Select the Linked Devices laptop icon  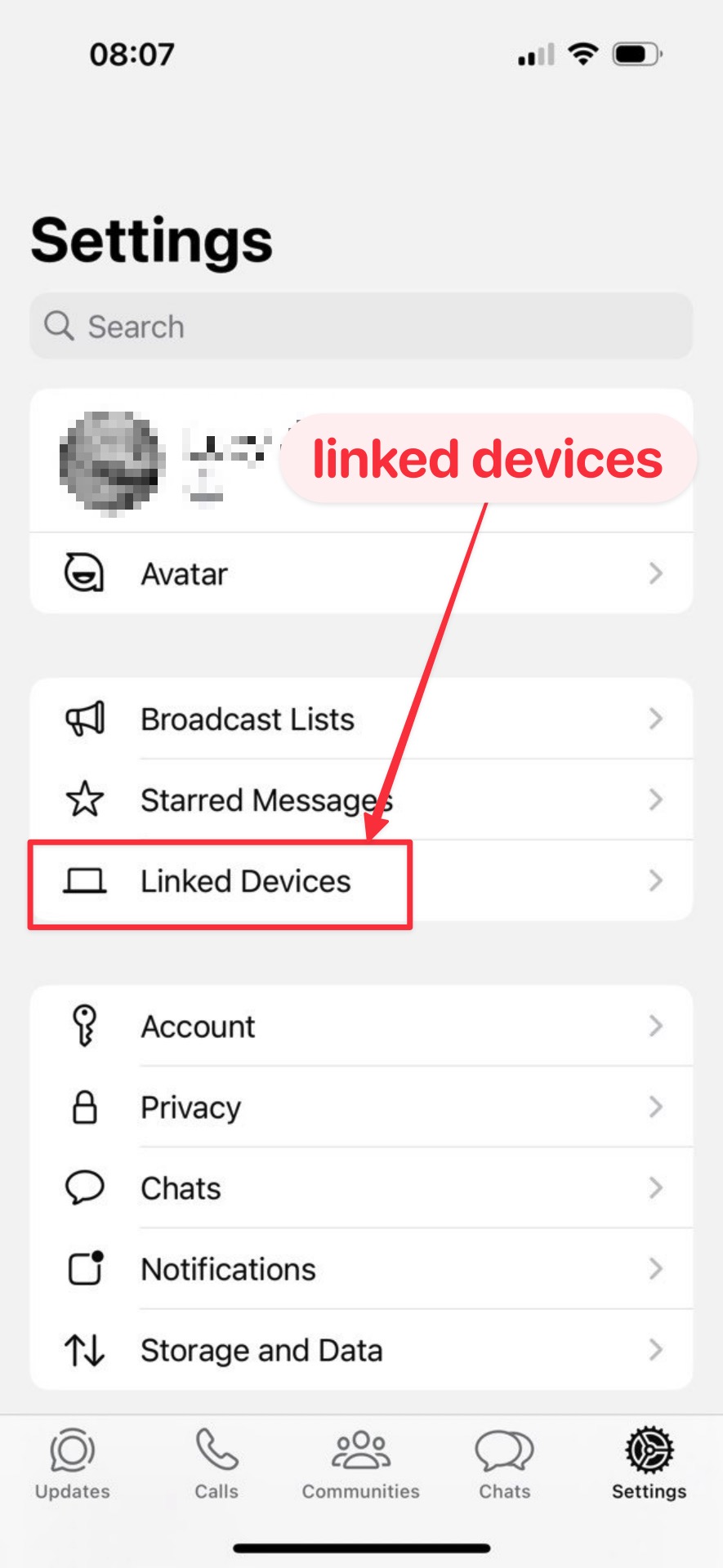(84, 880)
